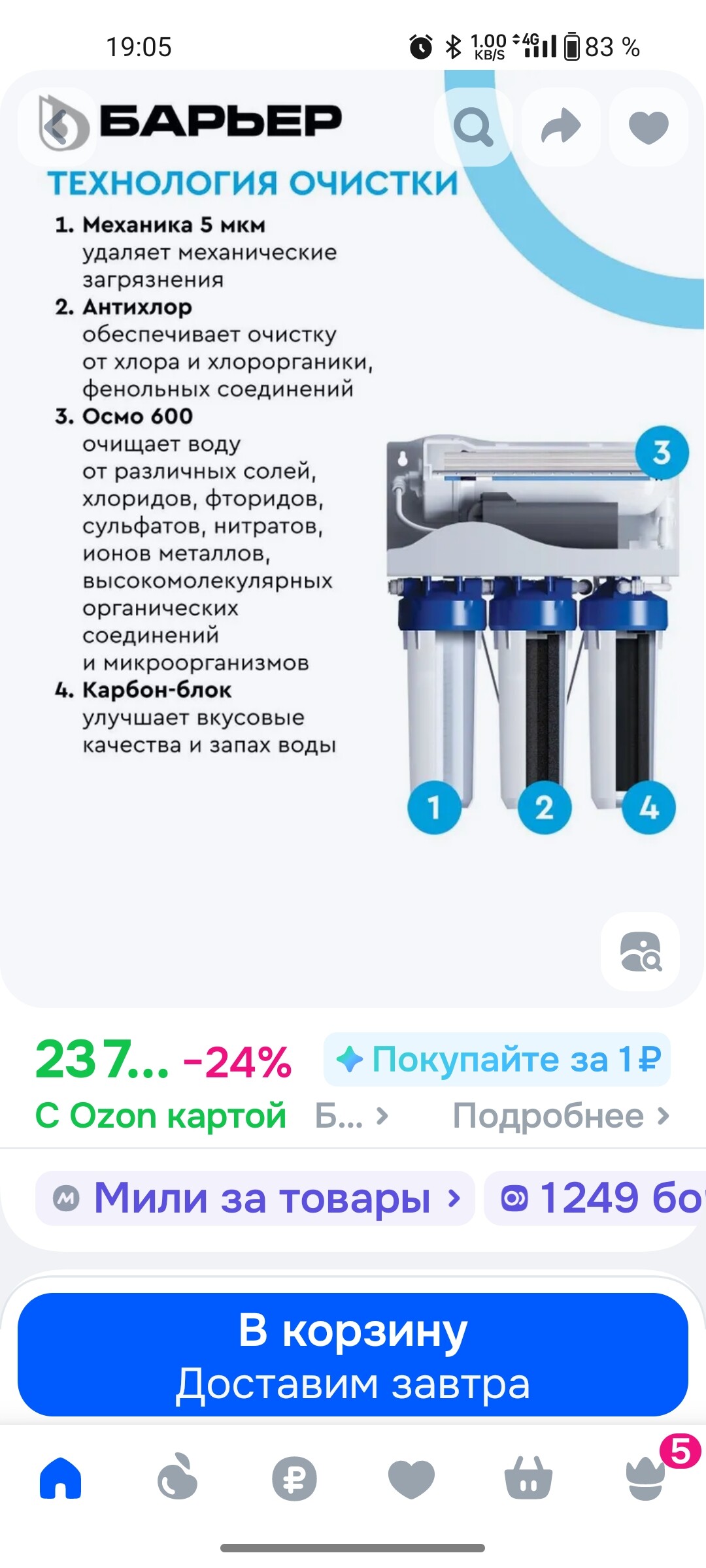Add the item with В корзину
This screenshot has width=706, height=1568.
(x=353, y=1354)
